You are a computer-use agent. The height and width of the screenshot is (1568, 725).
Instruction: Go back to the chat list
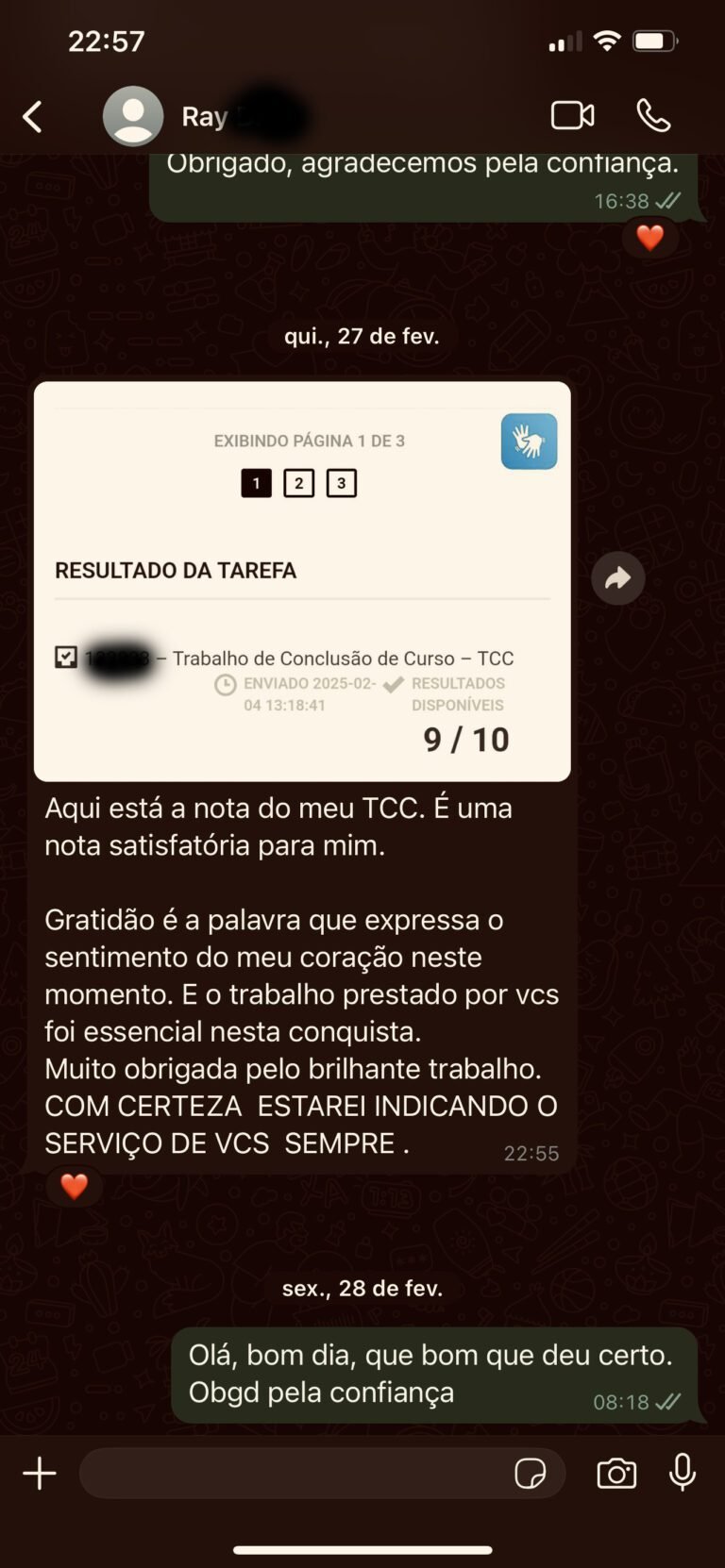pyautogui.click(x=33, y=117)
